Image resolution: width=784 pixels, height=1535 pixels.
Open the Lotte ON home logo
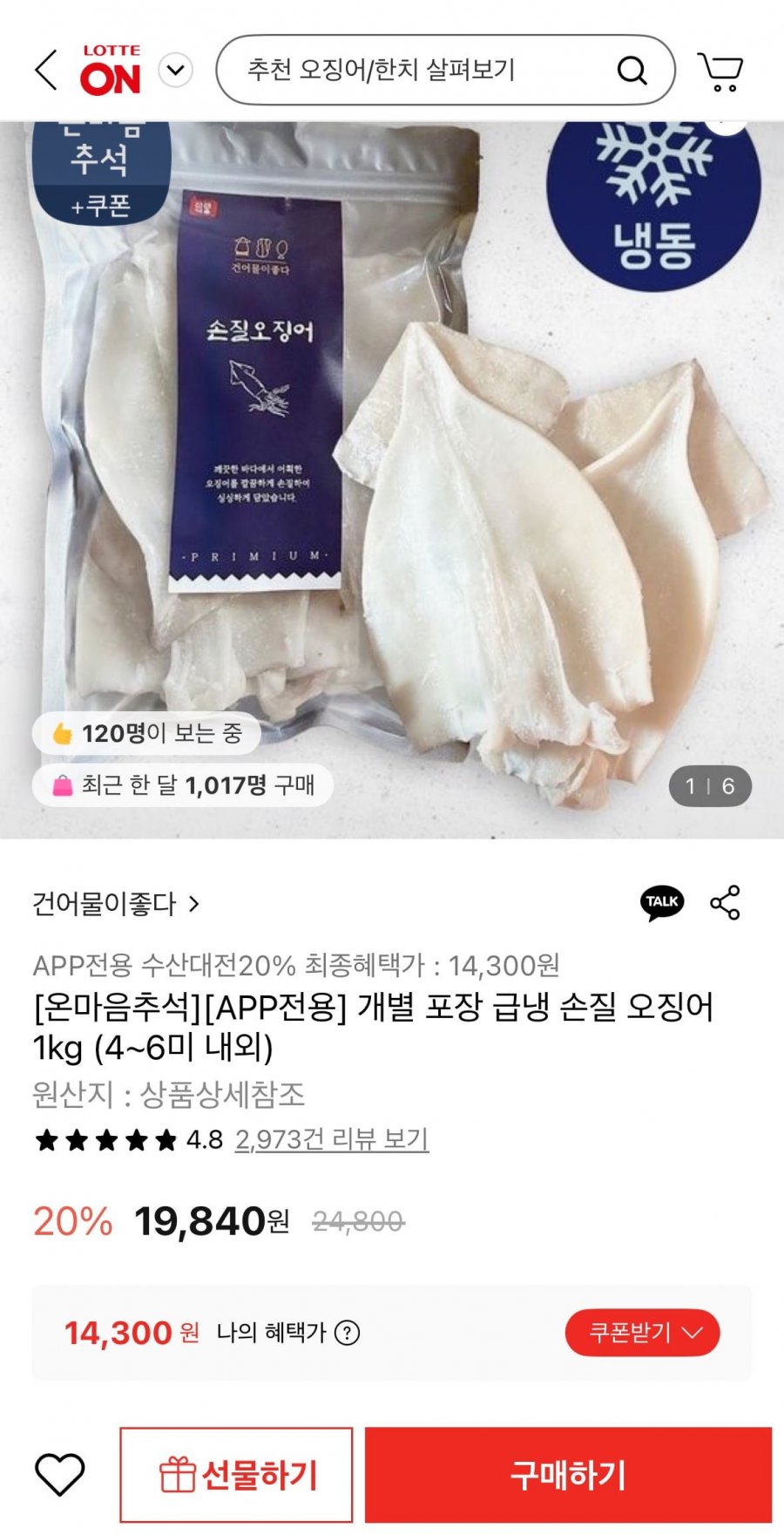pyautogui.click(x=111, y=70)
